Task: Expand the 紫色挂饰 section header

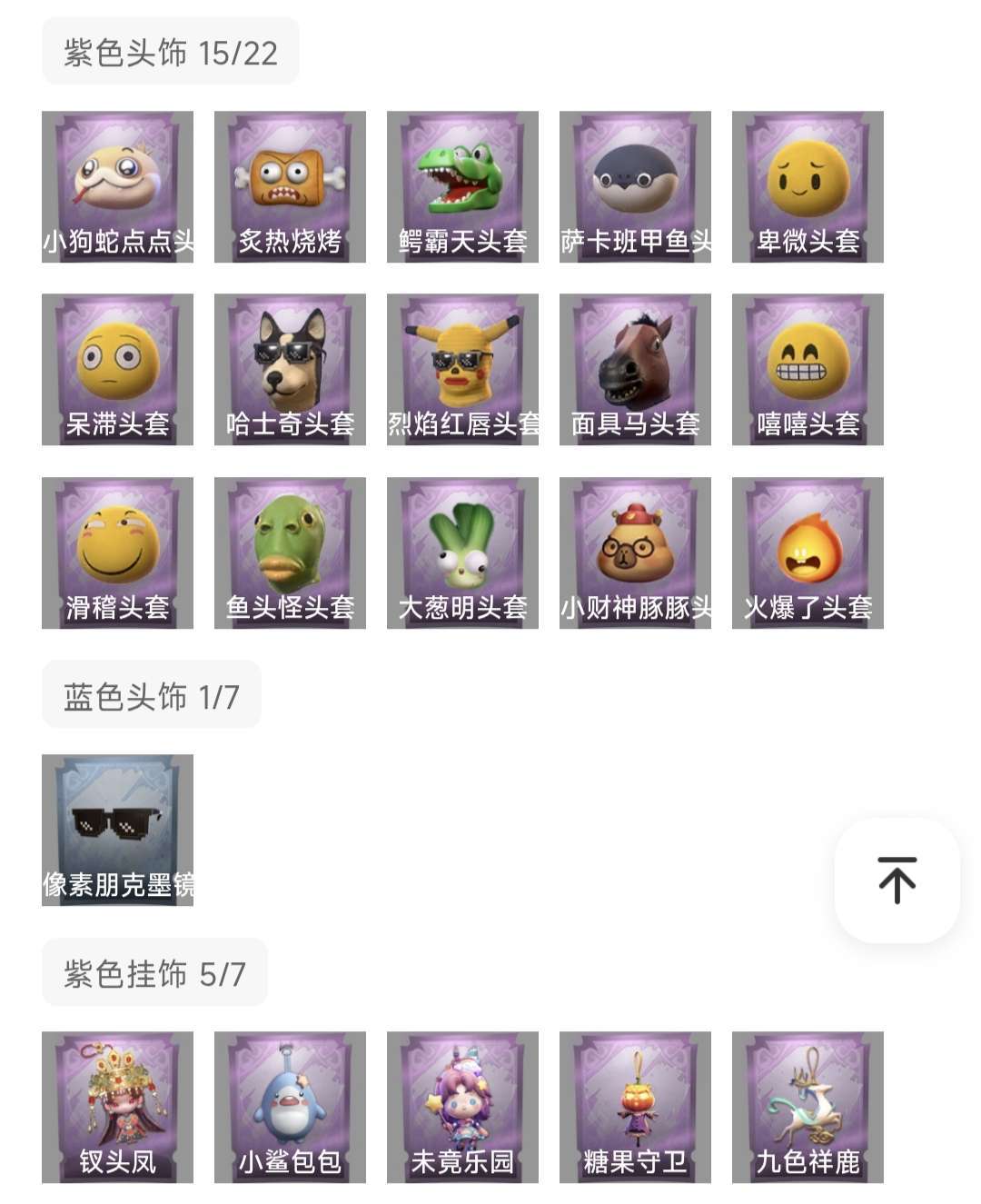Action: [156, 971]
